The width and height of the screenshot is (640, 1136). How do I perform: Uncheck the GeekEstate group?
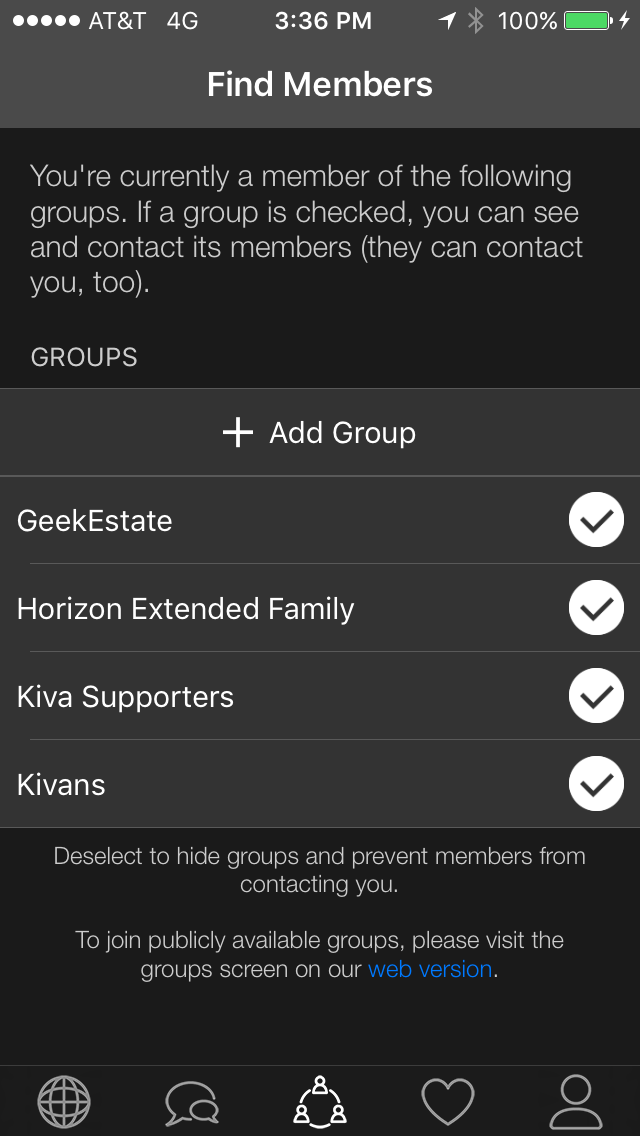(596, 519)
